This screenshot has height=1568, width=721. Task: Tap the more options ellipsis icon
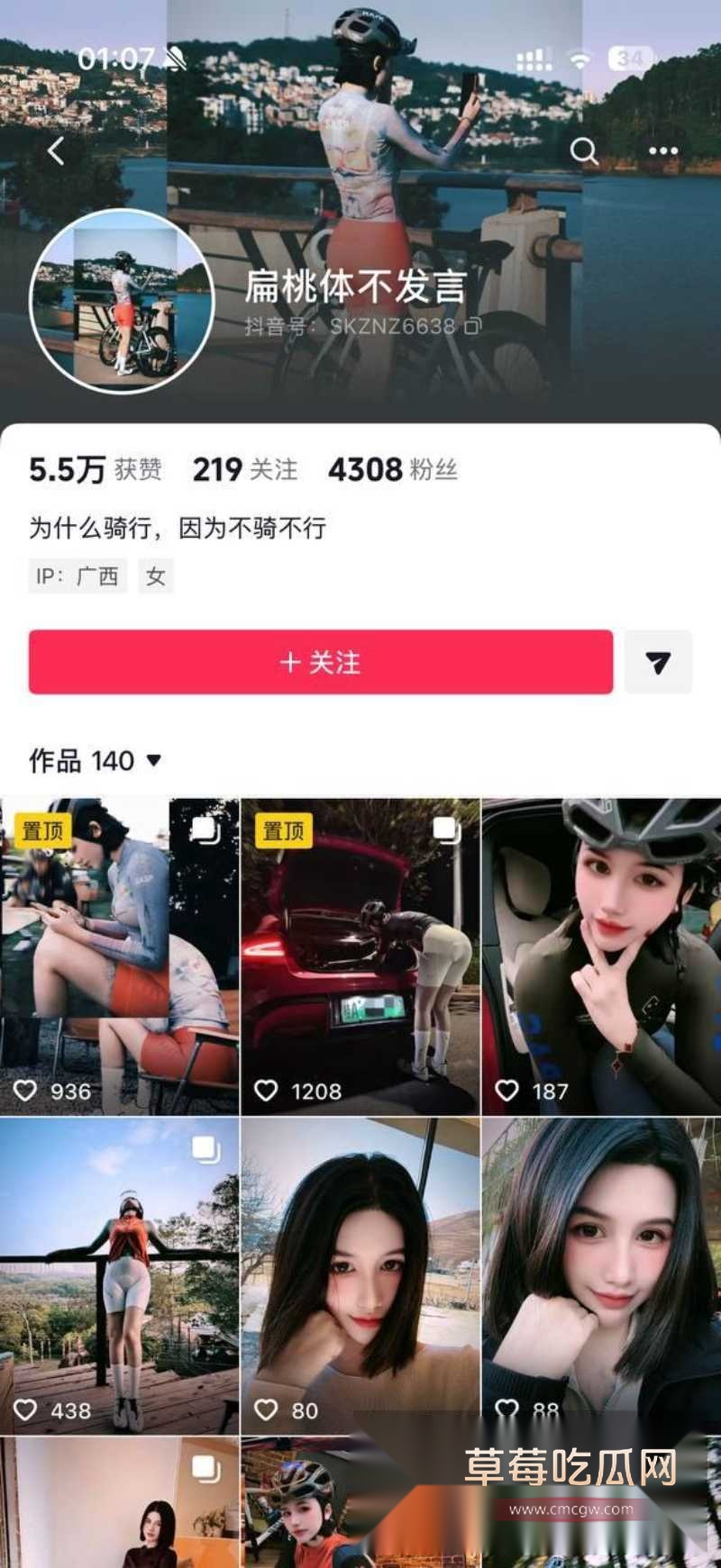(662, 150)
